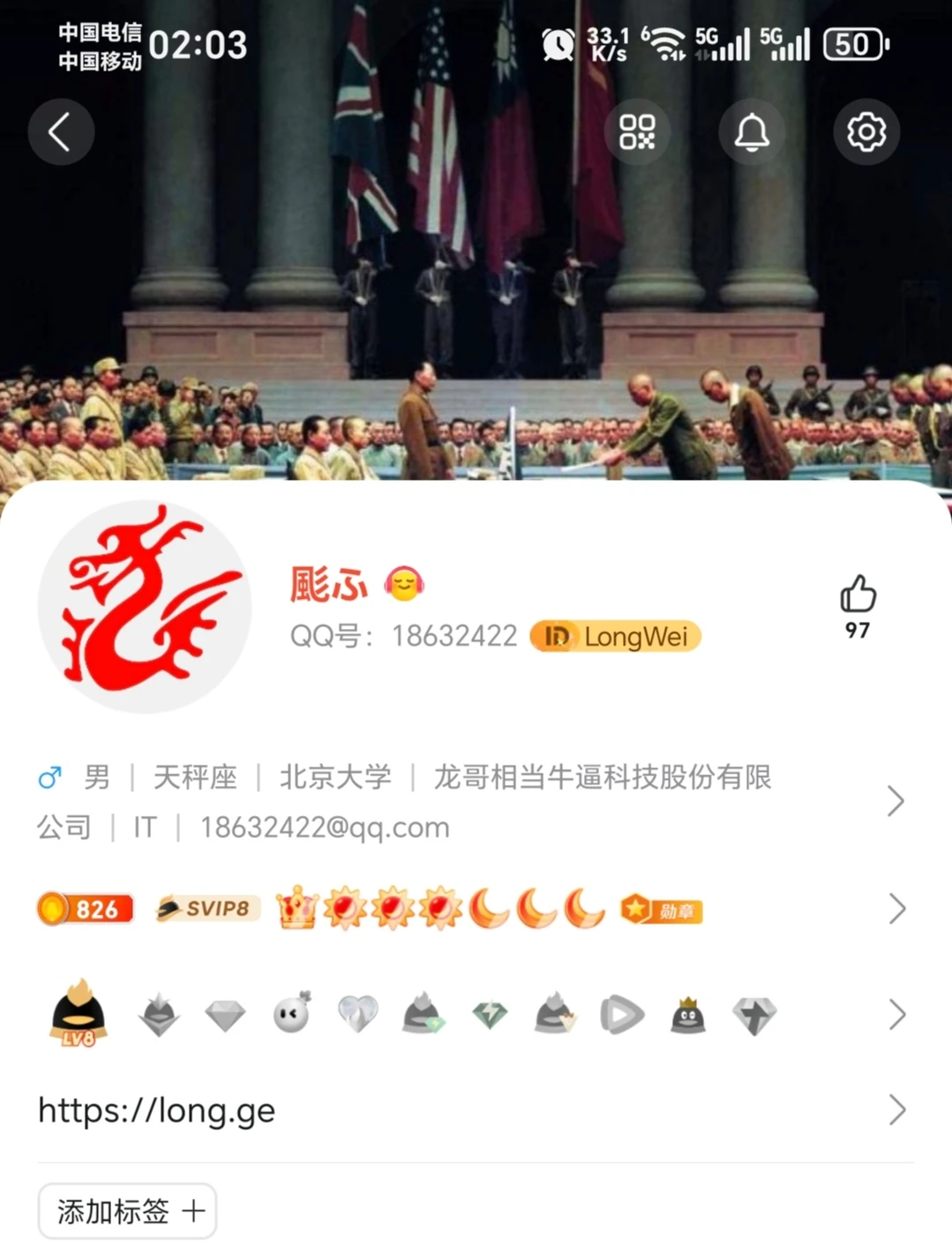Viewport: 952px width, 1257px height.
Task: Go back using the top-left arrow
Action: (x=60, y=132)
